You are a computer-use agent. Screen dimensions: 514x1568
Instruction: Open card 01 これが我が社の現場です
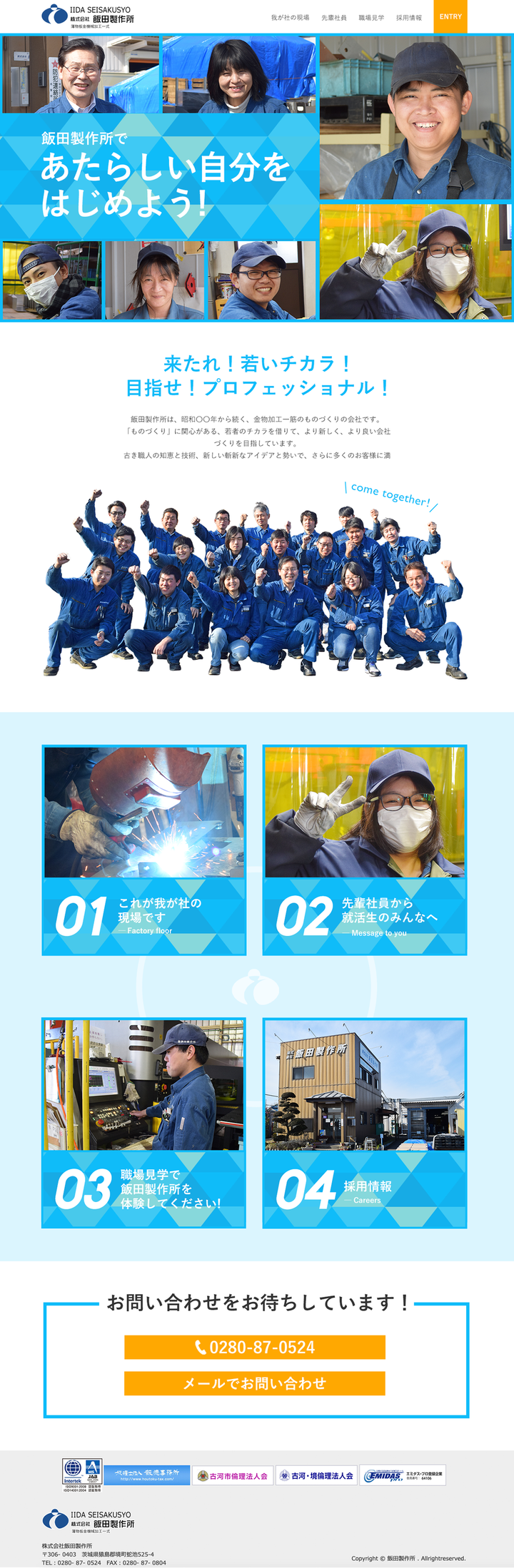click(x=144, y=850)
